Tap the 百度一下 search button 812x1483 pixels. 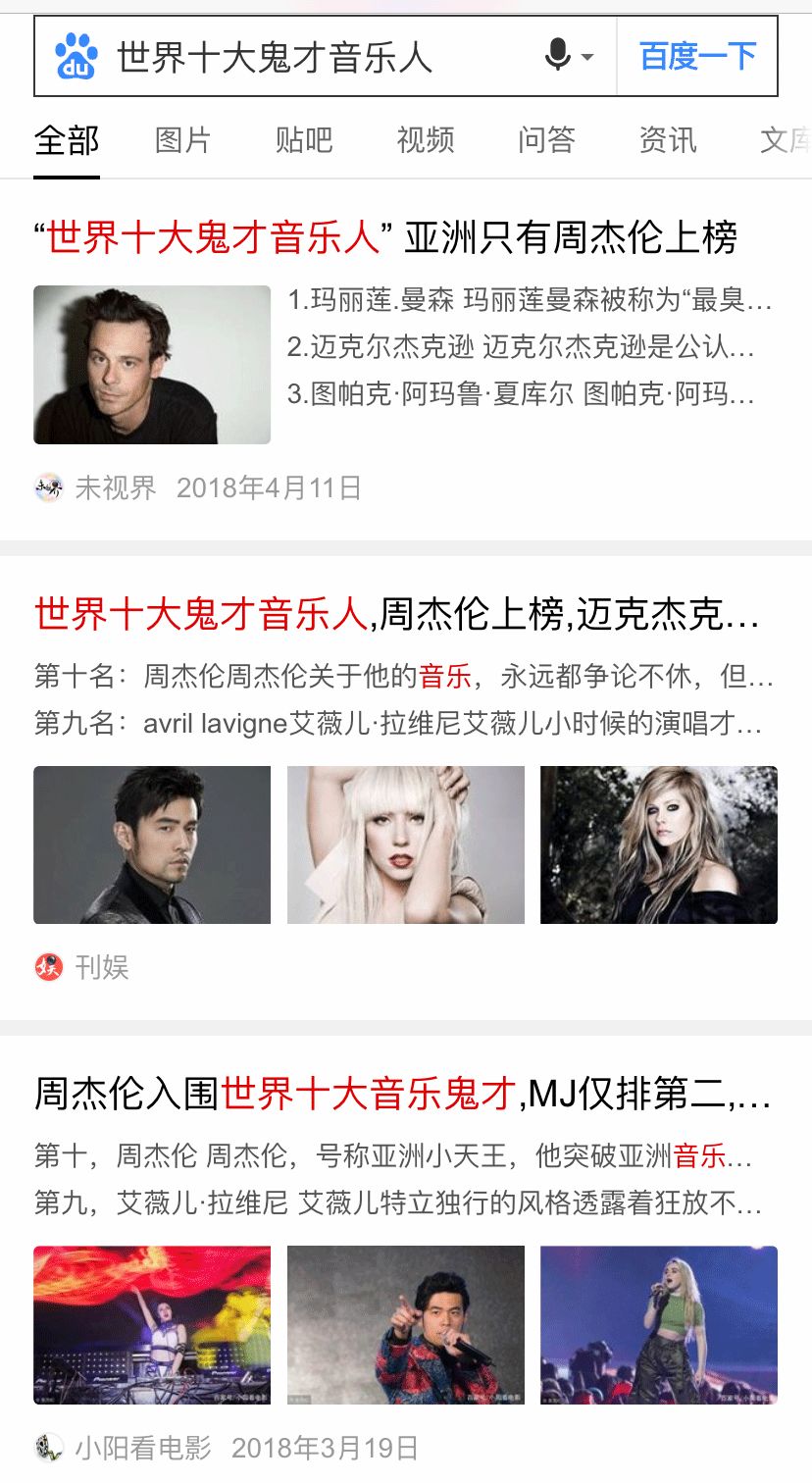697,56
